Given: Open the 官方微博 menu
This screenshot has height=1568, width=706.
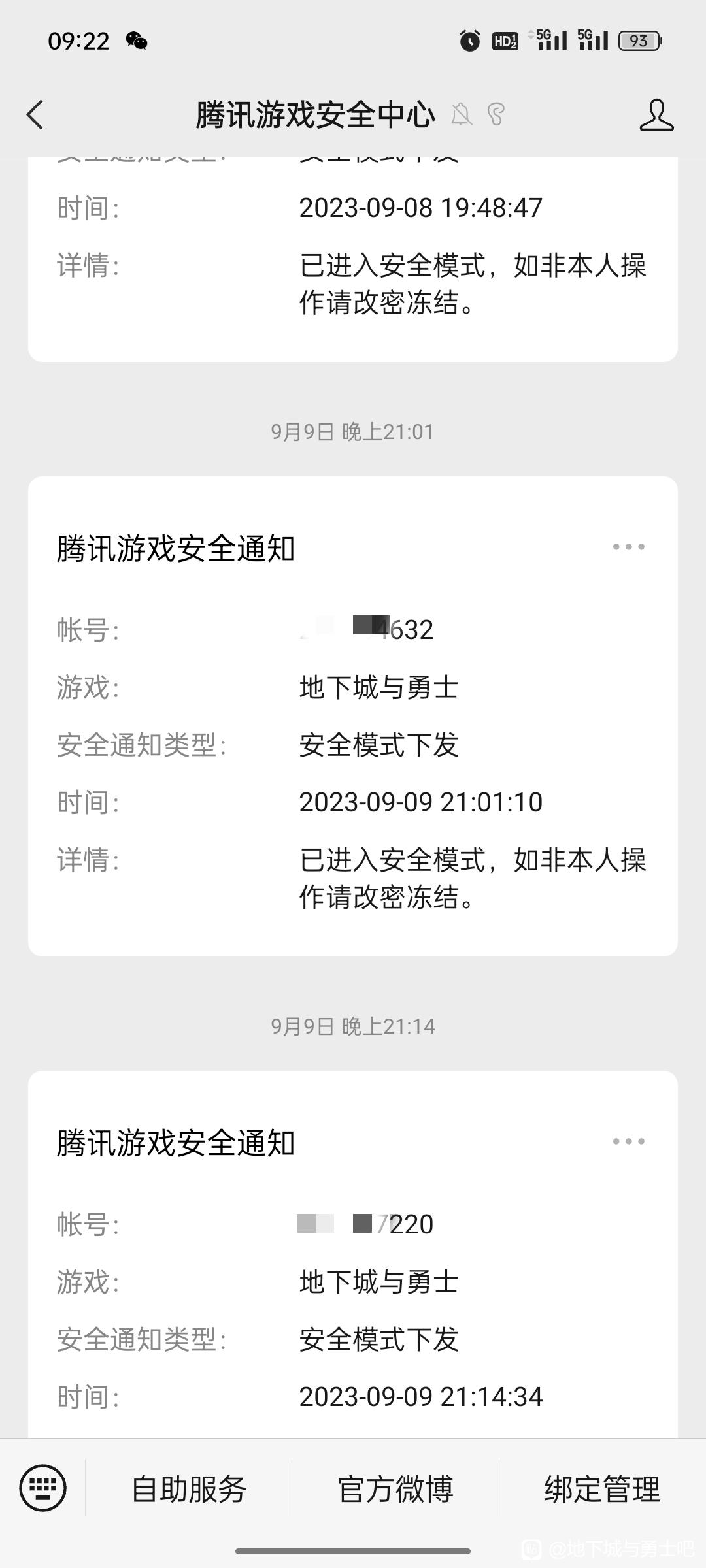Looking at the screenshot, I should pos(395,1489).
